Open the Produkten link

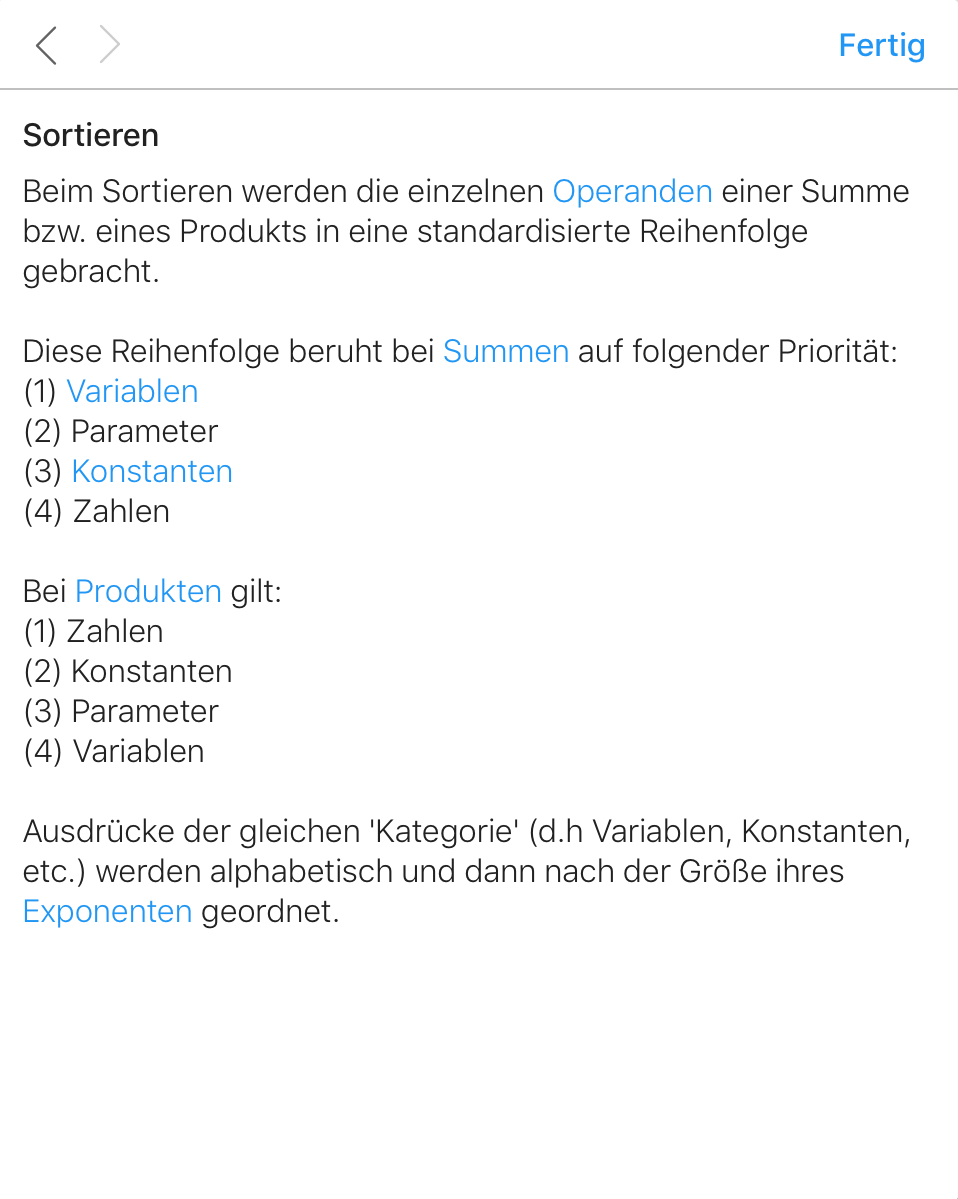tap(148, 591)
